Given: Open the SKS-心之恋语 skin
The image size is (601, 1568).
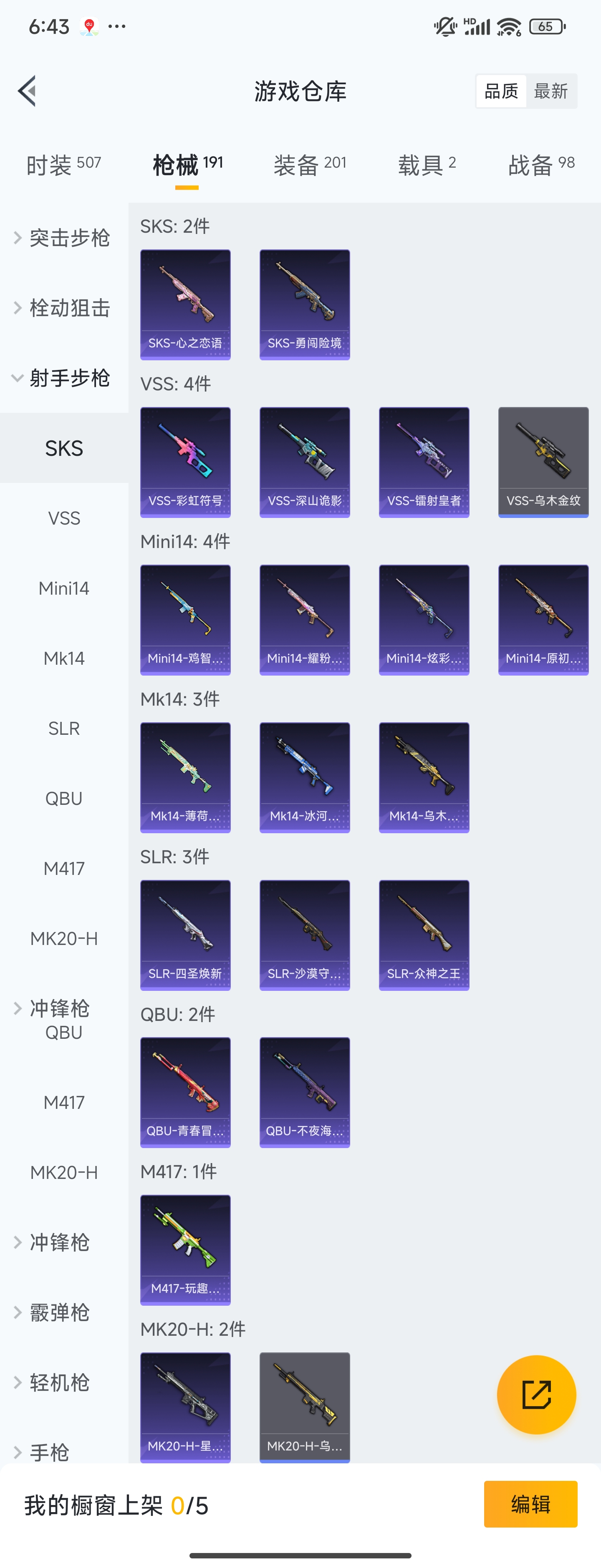Looking at the screenshot, I should point(185,304).
